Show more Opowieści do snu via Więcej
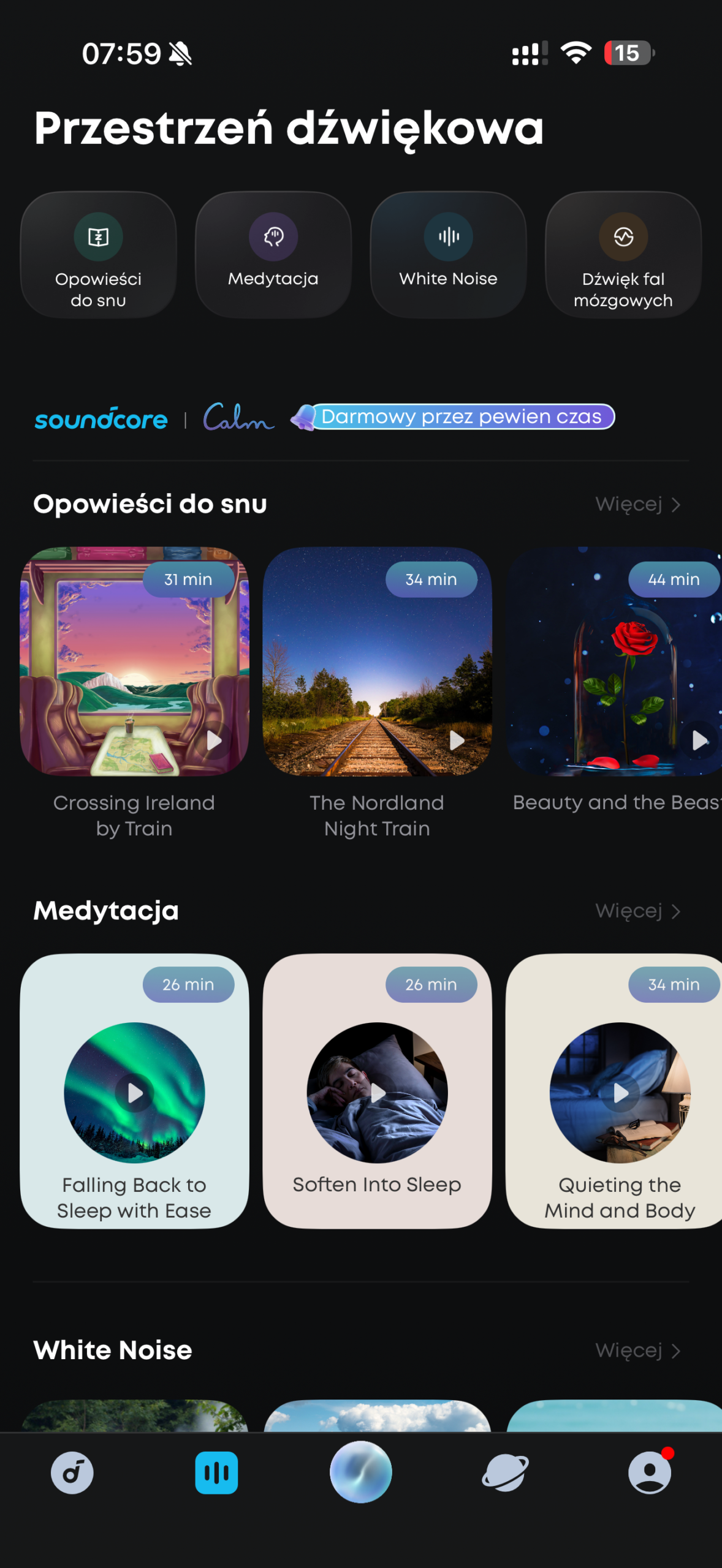 coord(638,505)
